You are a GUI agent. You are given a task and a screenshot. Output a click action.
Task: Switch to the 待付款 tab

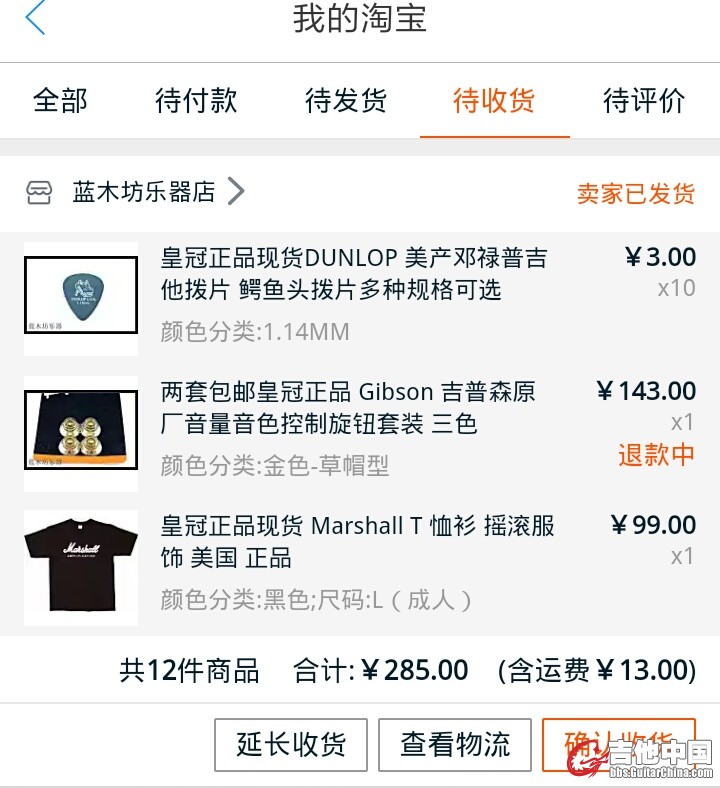[196, 101]
